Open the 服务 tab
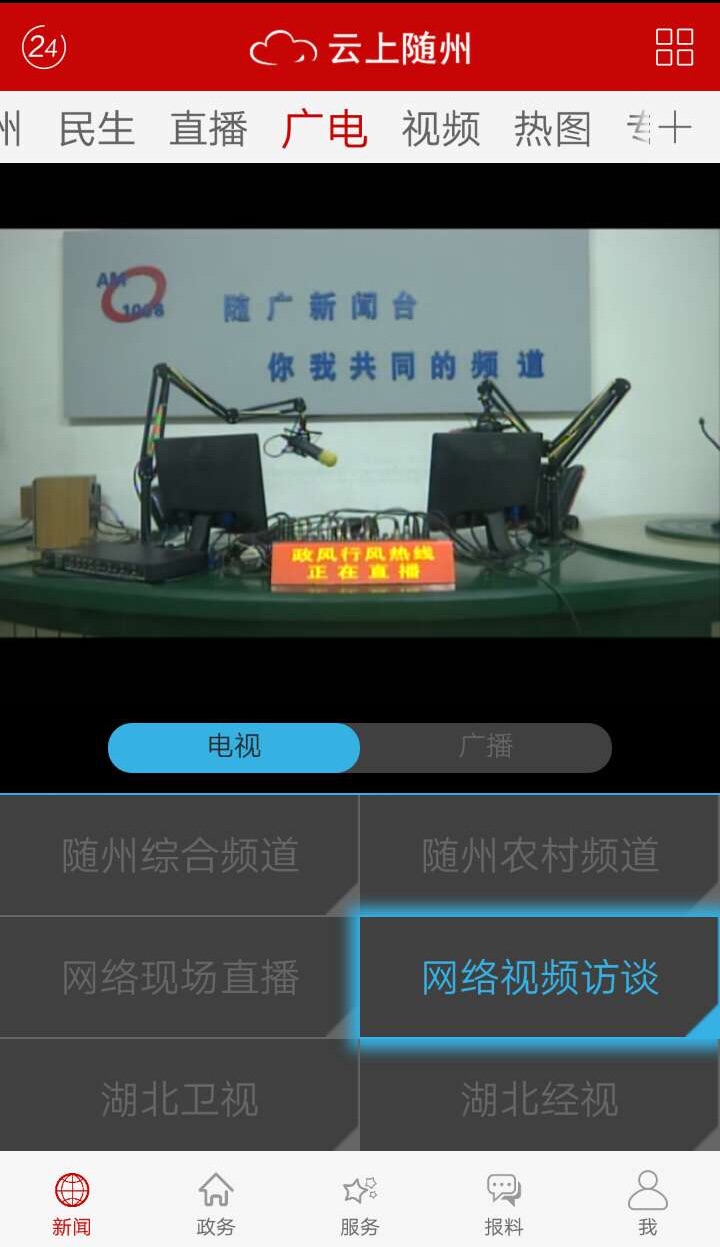The width and height of the screenshot is (720, 1247). [360, 1203]
